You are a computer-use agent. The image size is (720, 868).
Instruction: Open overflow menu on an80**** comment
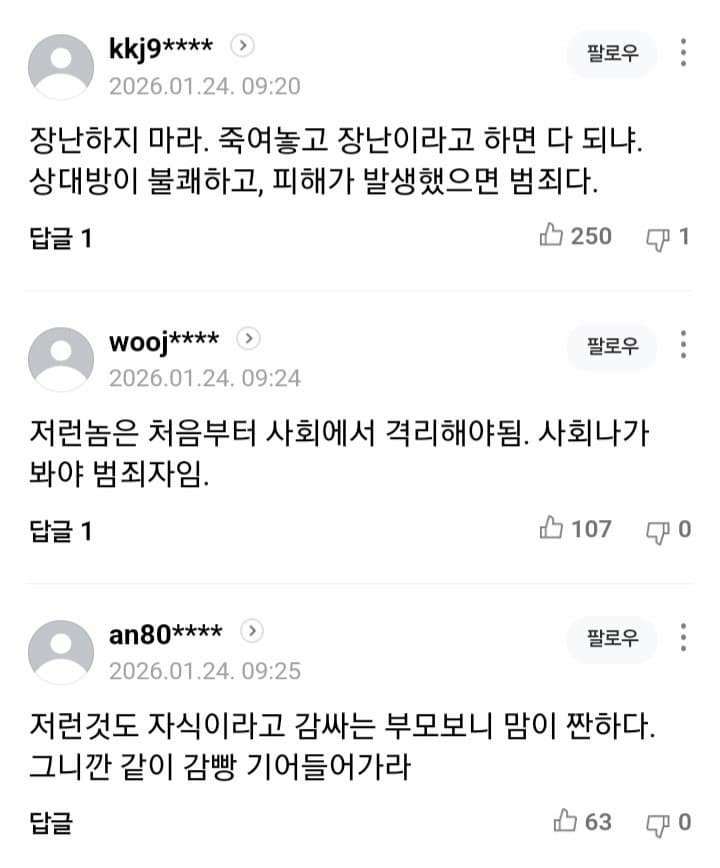click(683, 639)
